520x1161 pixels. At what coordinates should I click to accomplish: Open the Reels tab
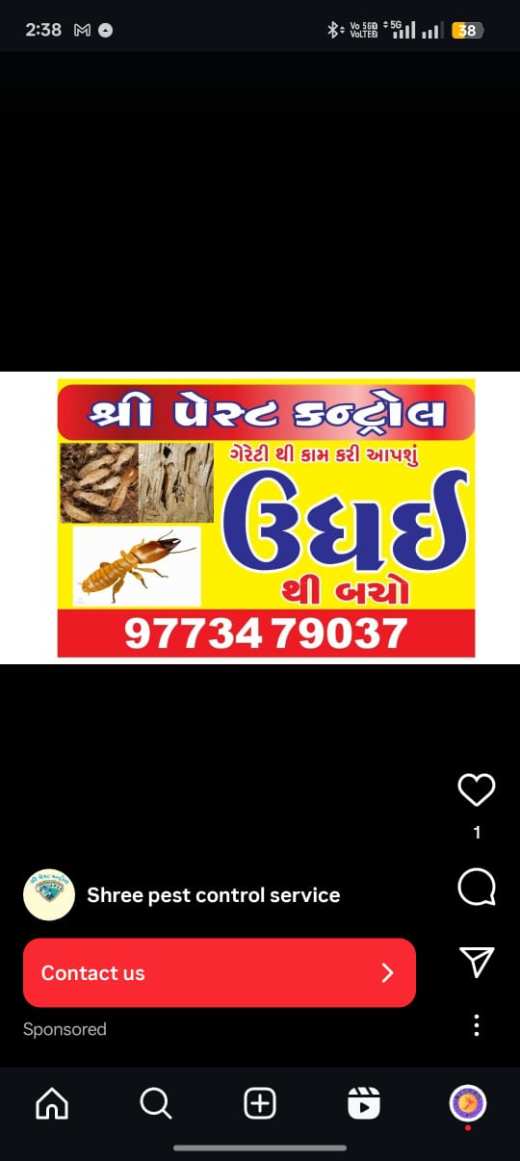(364, 1104)
